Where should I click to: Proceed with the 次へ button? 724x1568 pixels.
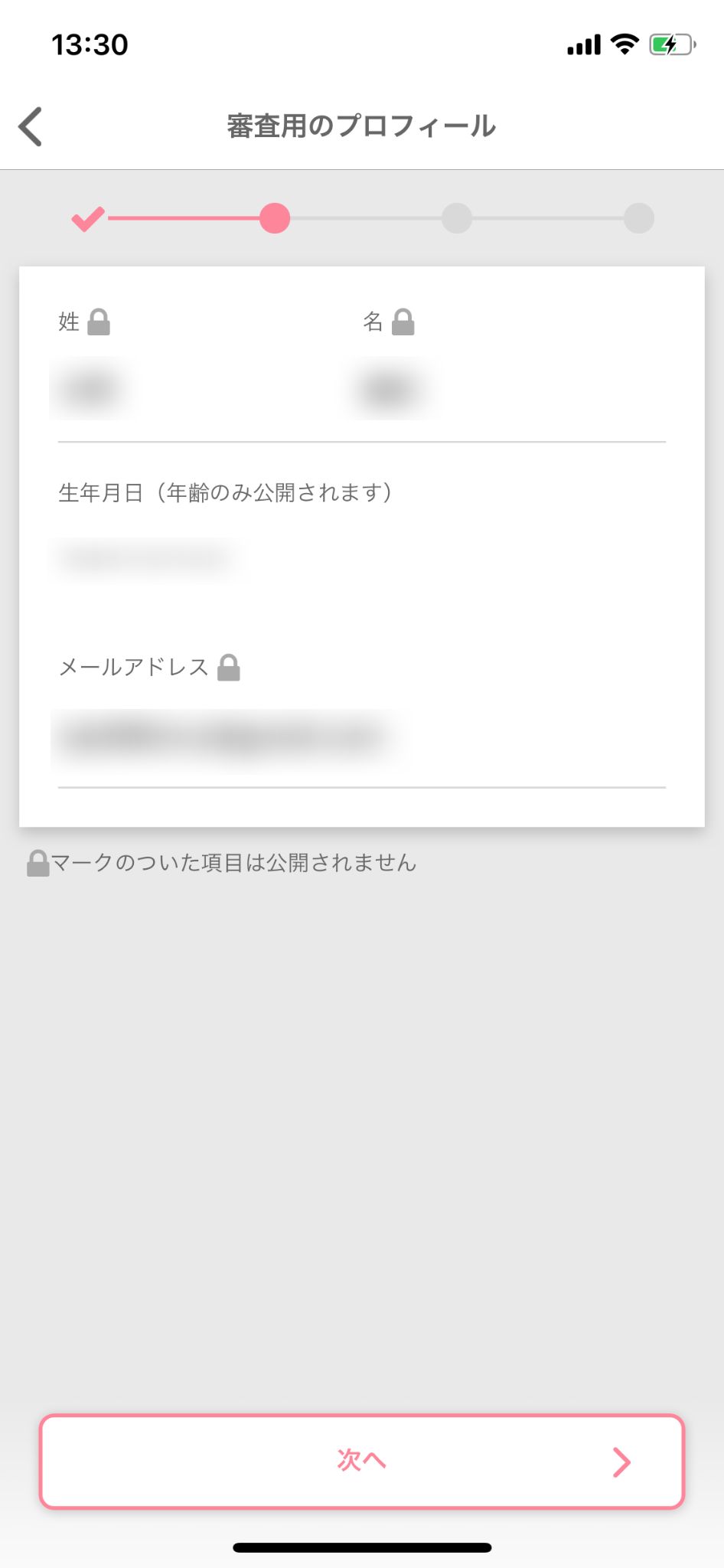pyautogui.click(x=362, y=1462)
